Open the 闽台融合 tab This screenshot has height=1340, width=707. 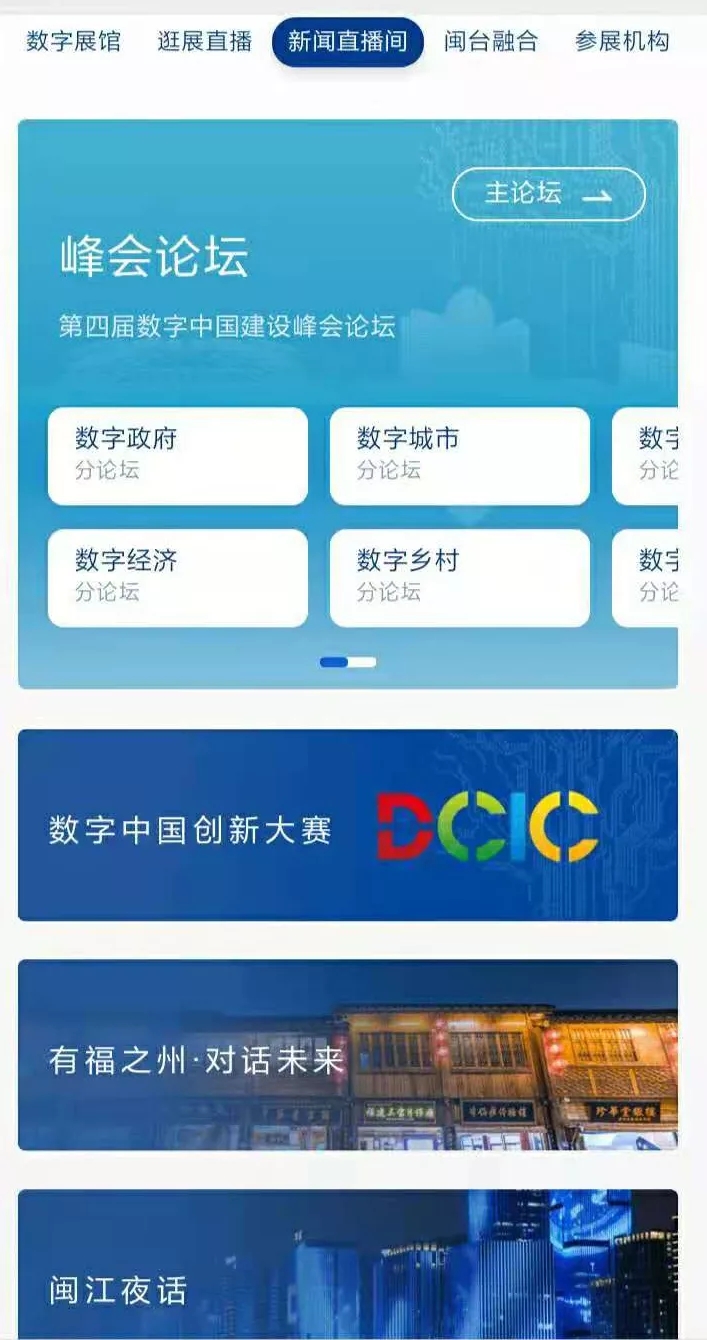[490, 42]
